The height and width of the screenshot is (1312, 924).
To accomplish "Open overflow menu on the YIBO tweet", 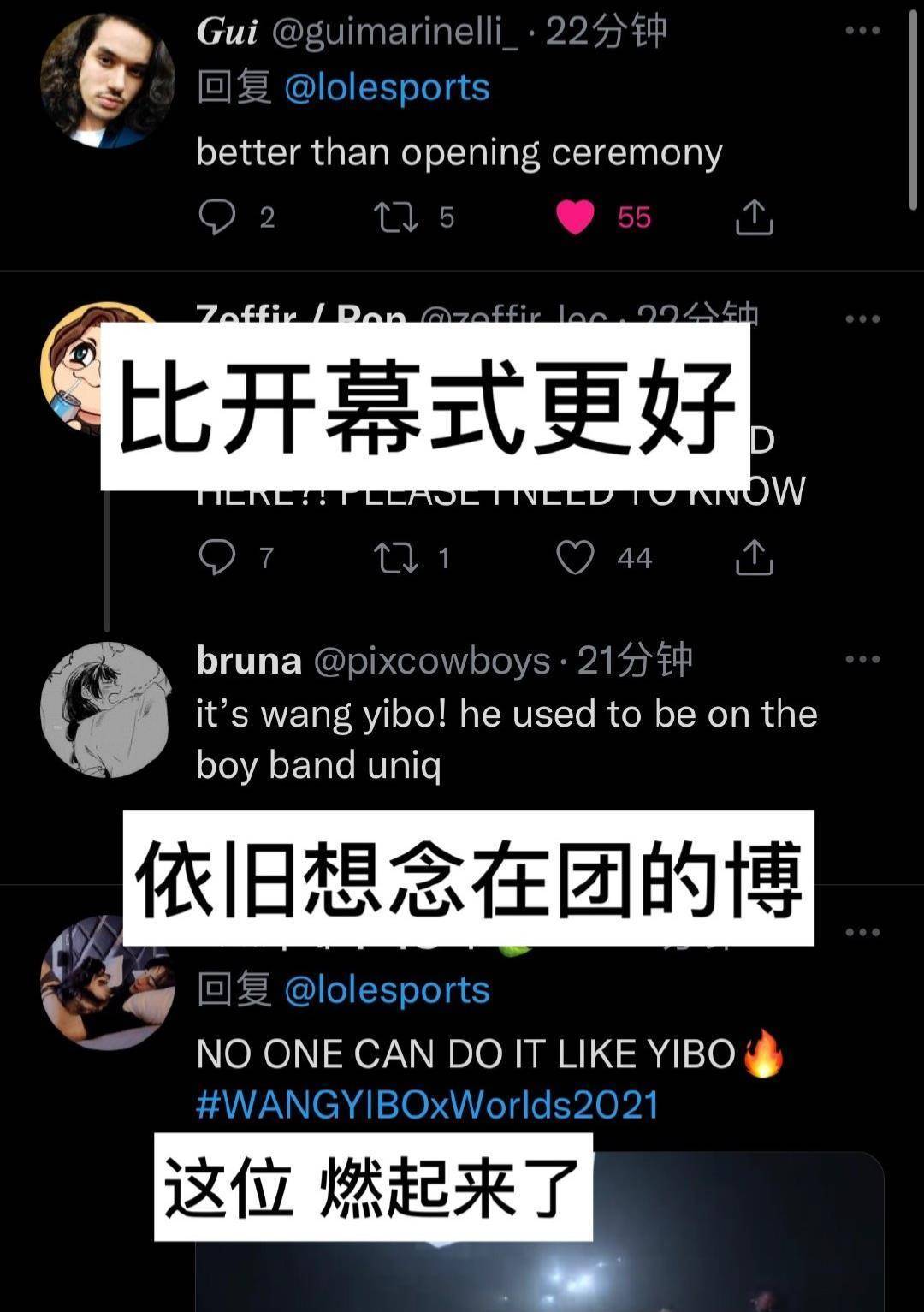I will [862, 933].
